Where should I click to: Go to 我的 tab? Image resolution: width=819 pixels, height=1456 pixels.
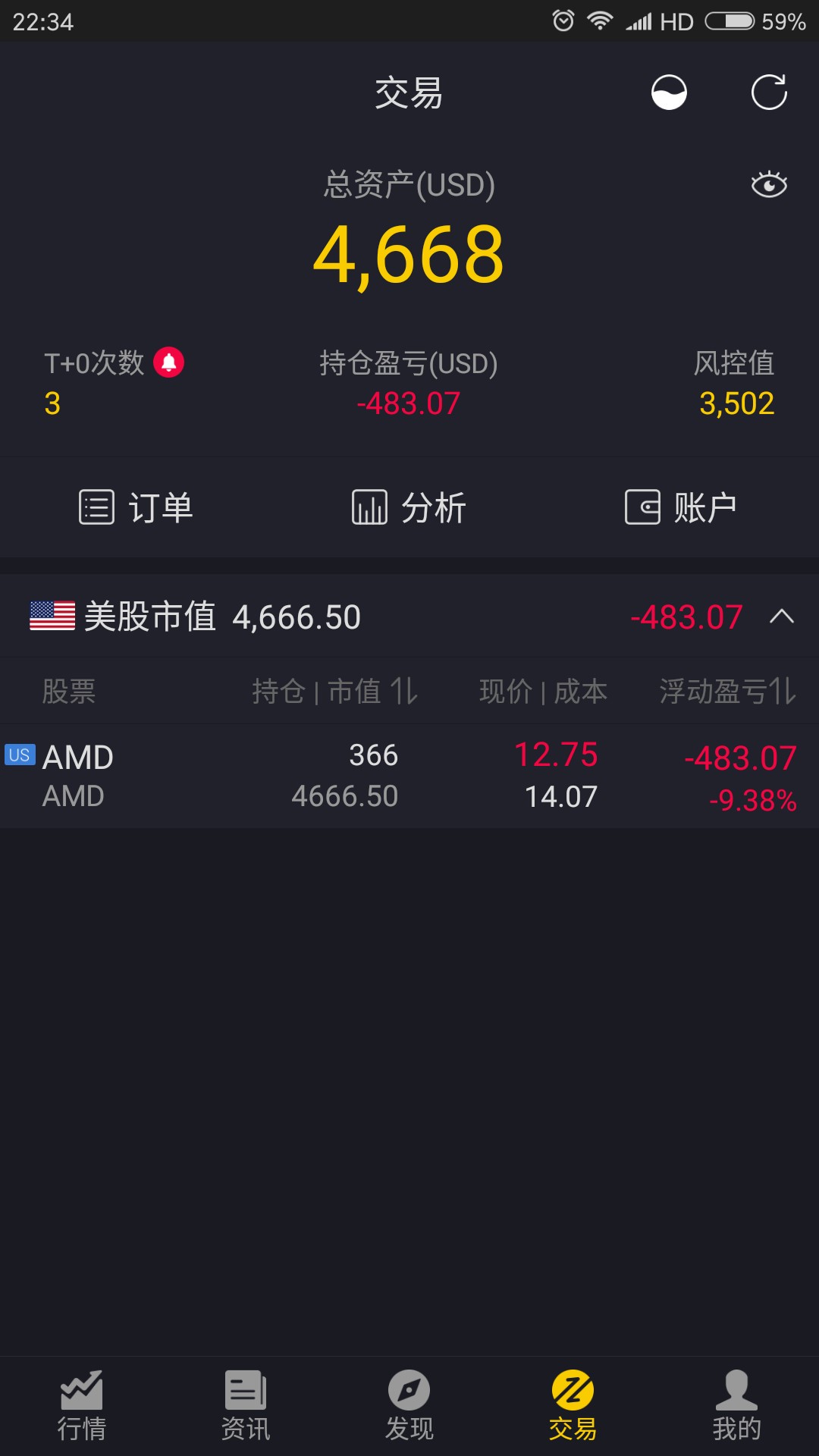tap(737, 1407)
